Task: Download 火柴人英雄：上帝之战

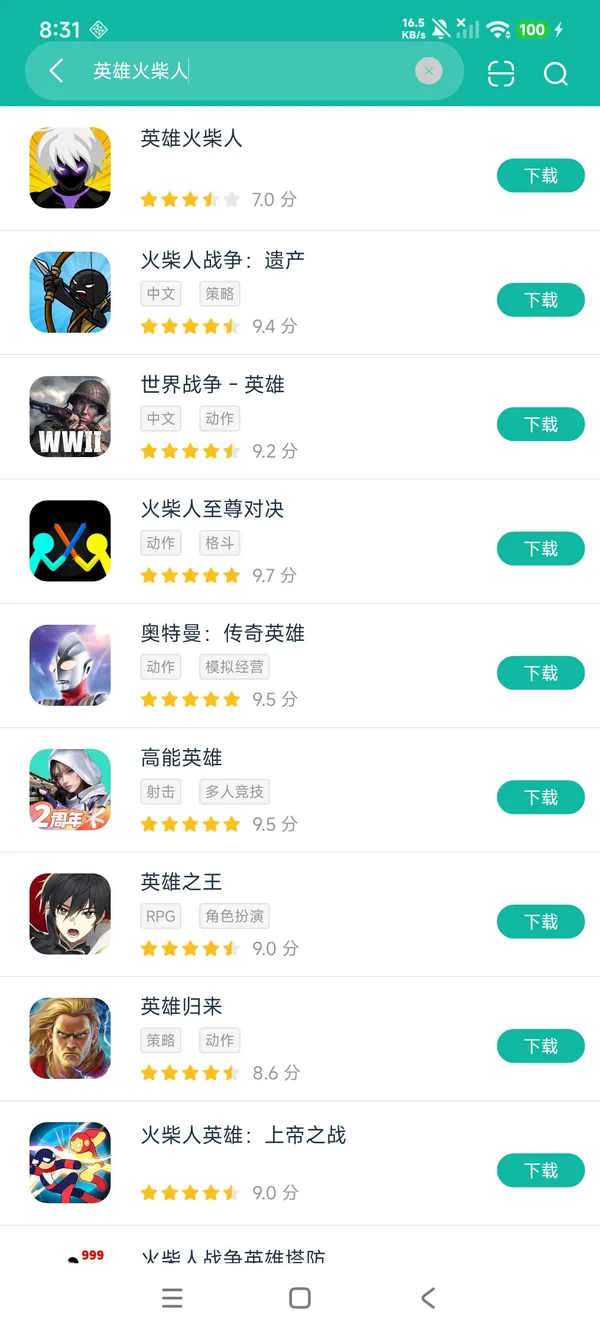Action: point(540,1170)
